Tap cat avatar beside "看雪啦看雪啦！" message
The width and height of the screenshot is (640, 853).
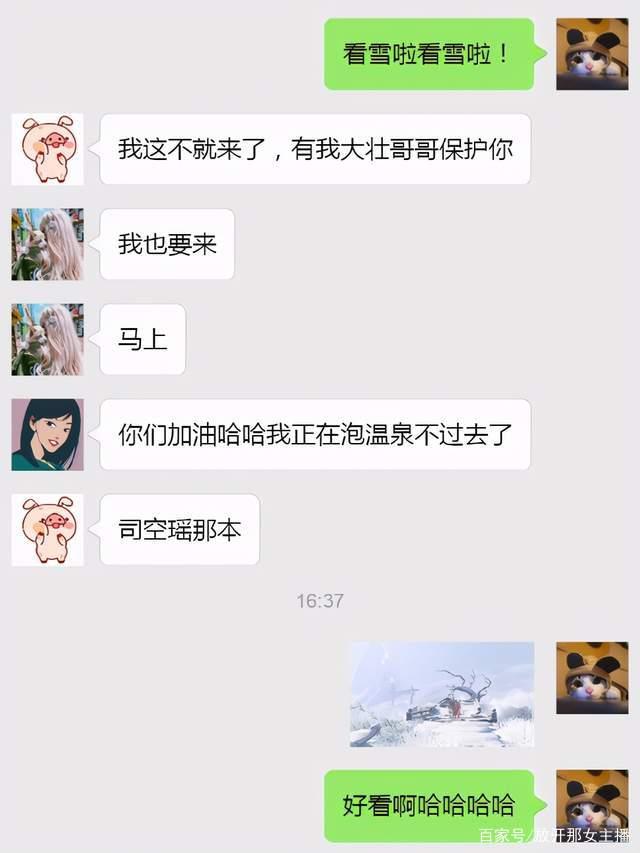point(592,54)
